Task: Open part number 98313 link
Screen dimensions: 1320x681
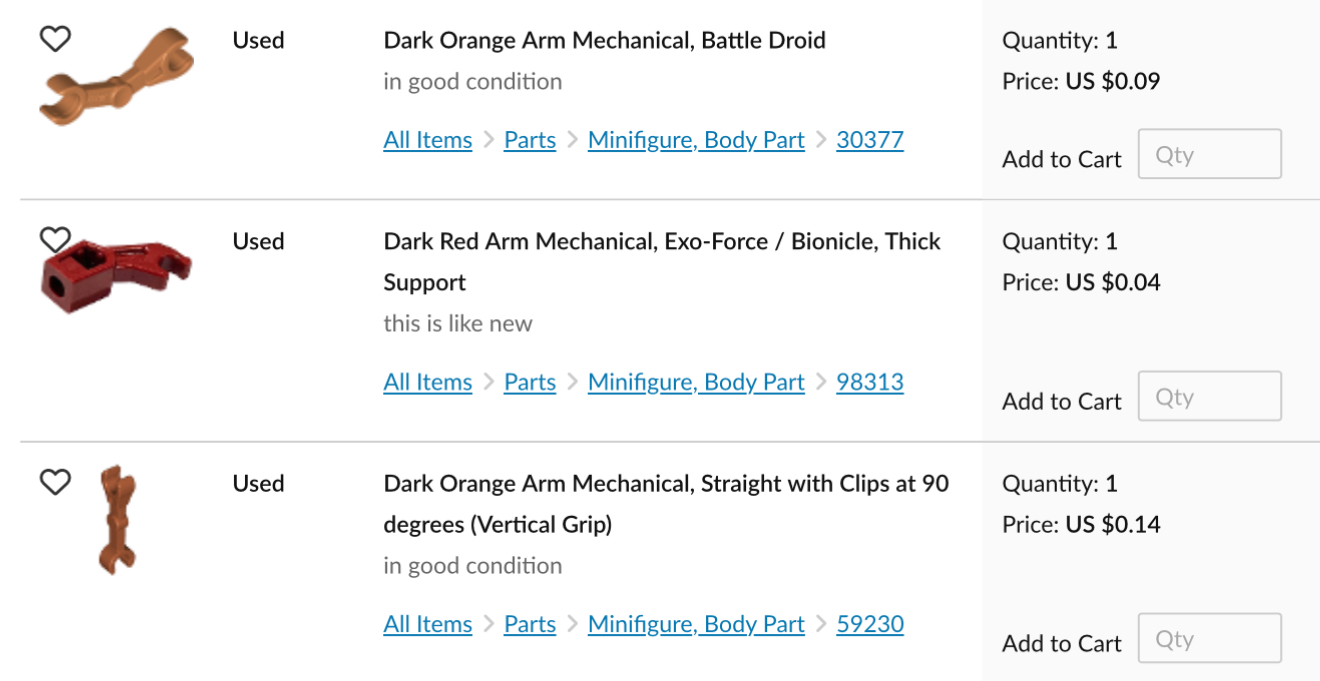Action: click(869, 382)
